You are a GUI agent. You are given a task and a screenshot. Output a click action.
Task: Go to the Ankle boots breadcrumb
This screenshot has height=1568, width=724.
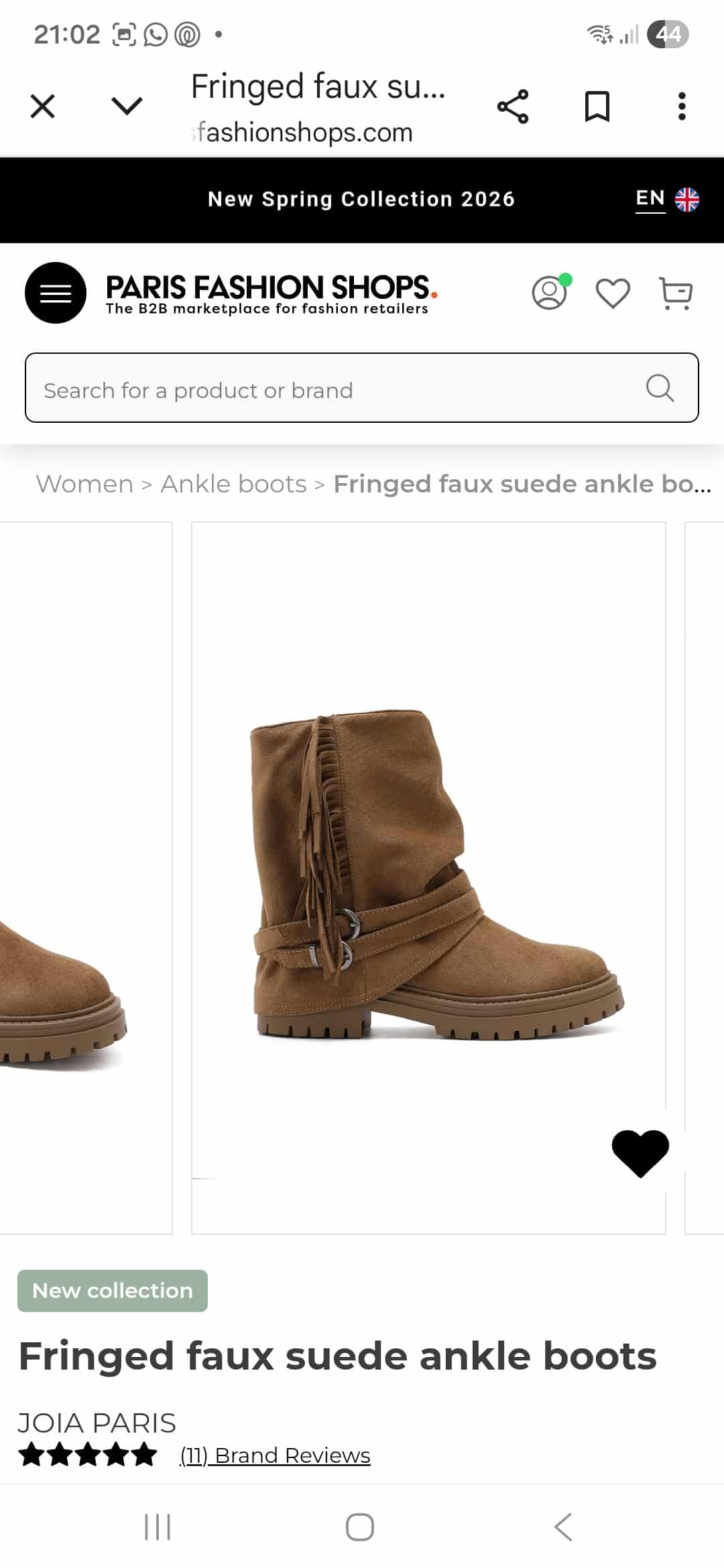point(233,484)
